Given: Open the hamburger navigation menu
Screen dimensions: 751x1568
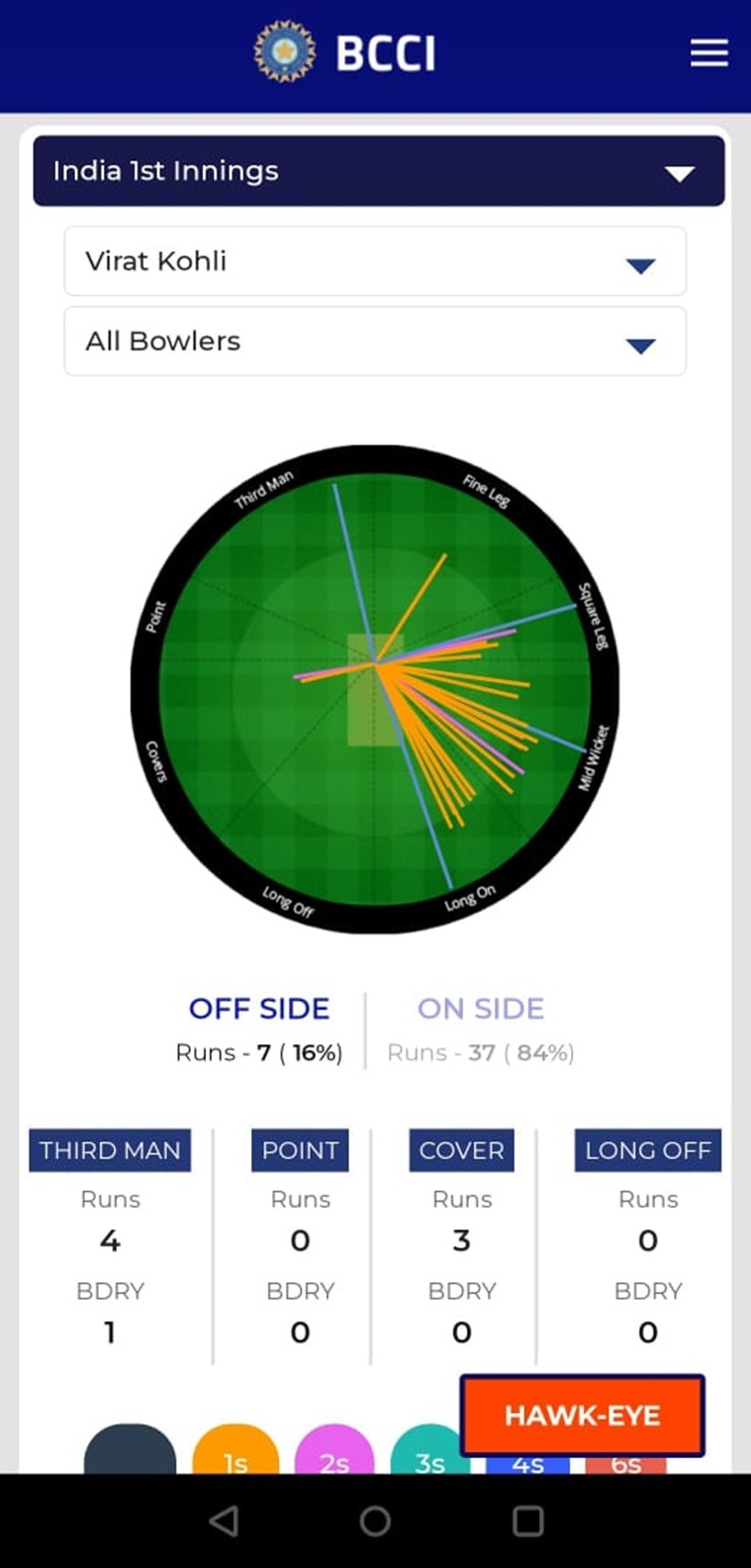Looking at the screenshot, I should click(x=708, y=53).
